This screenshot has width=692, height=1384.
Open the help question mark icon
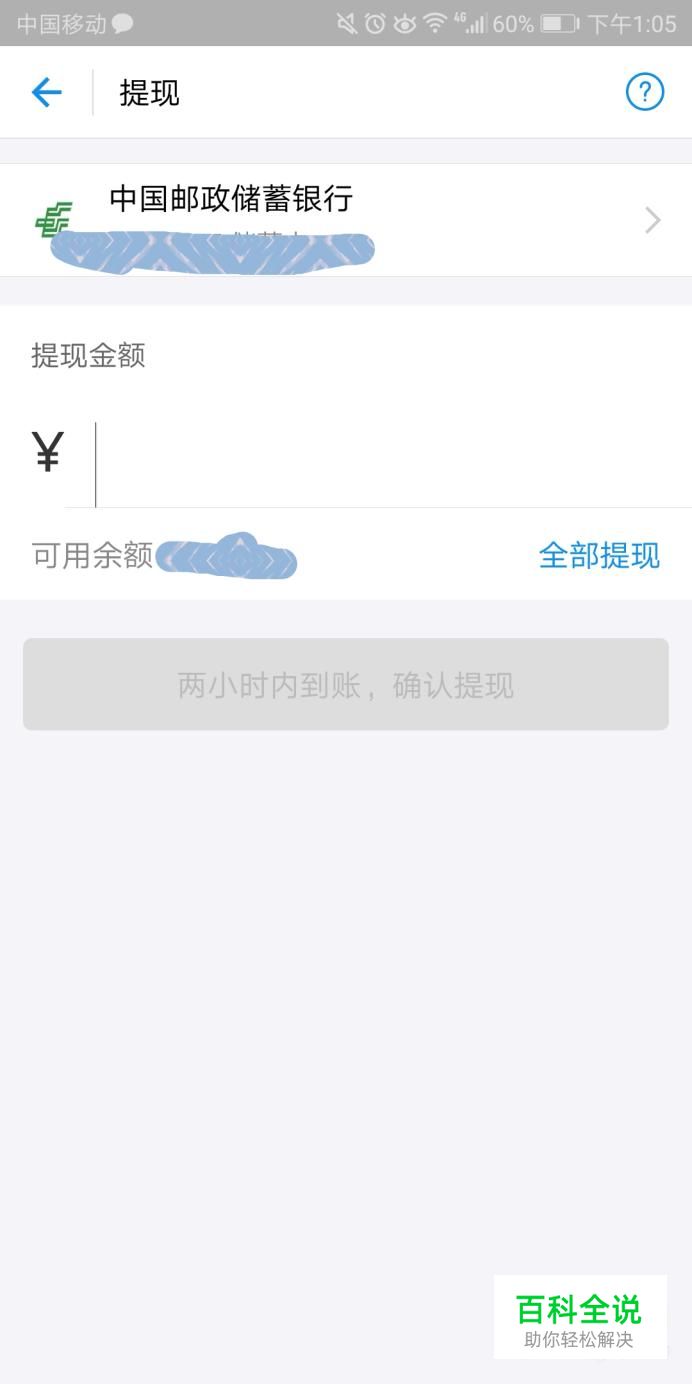645,93
